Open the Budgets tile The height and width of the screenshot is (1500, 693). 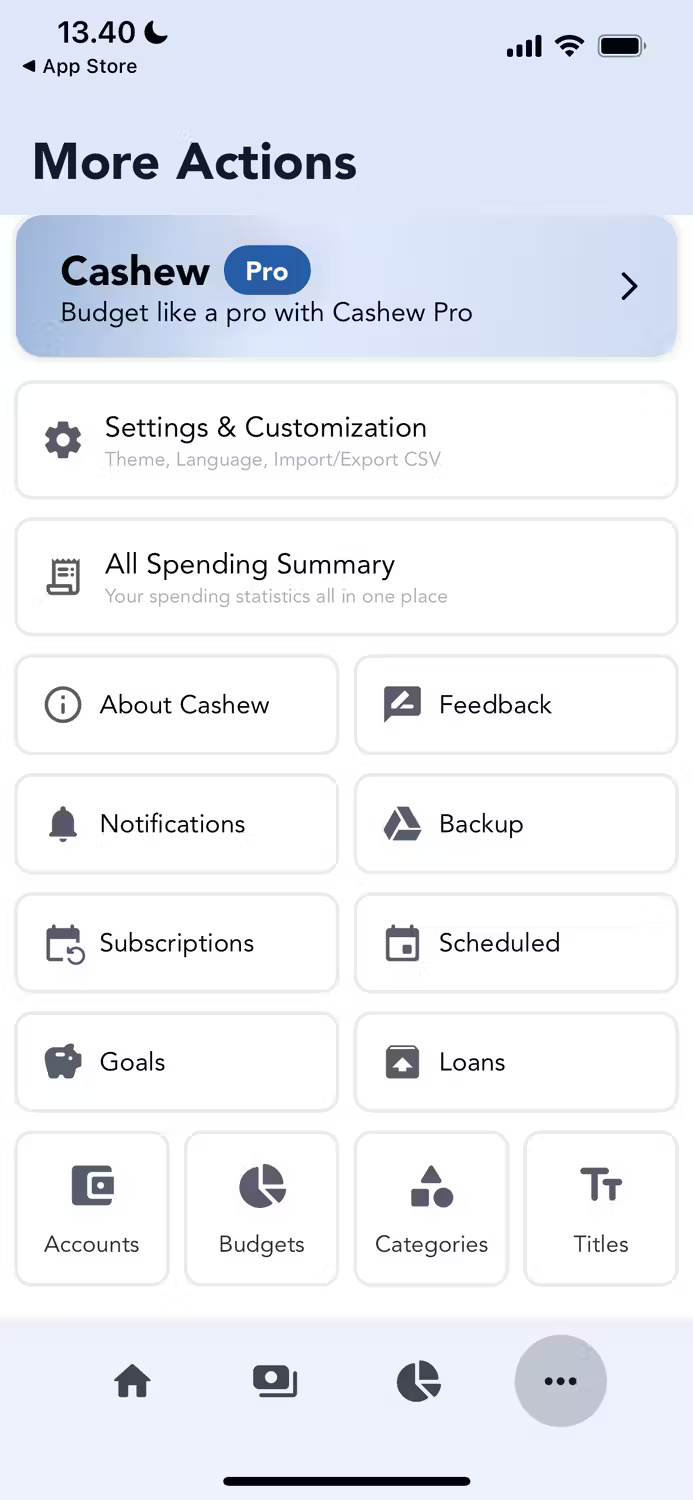click(x=262, y=1209)
